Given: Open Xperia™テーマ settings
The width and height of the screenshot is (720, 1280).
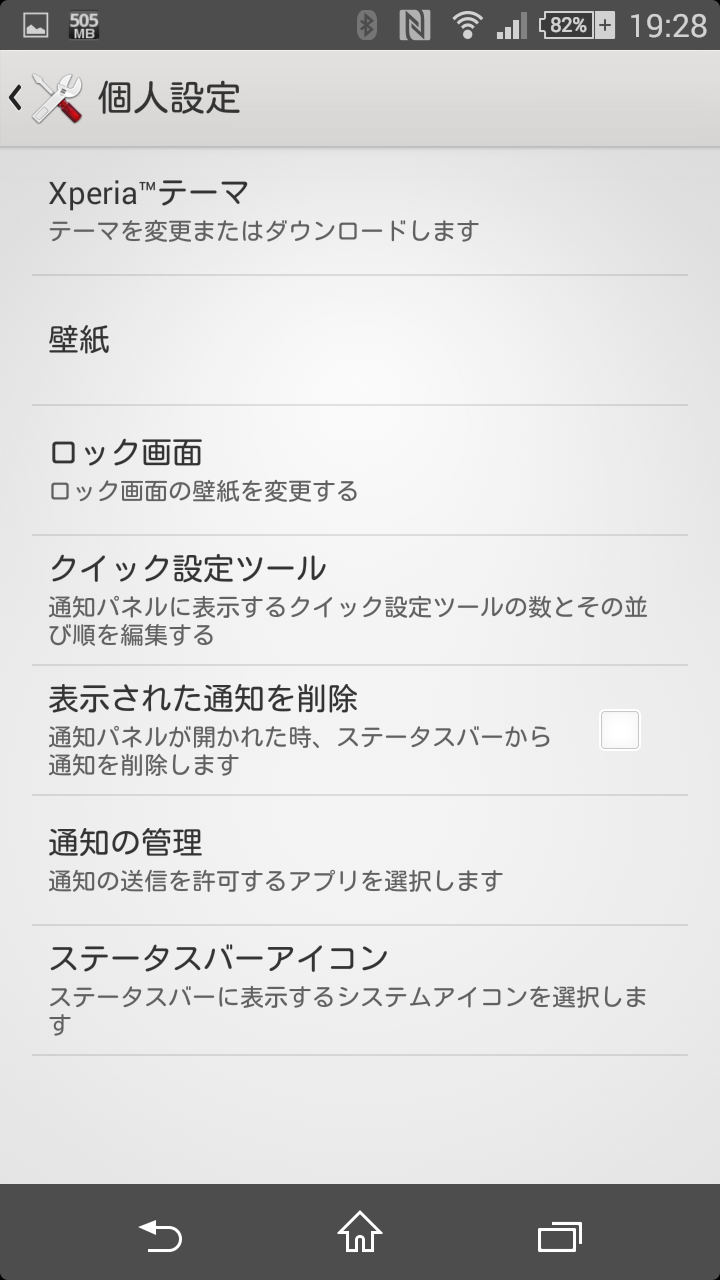Looking at the screenshot, I should tap(360, 210).
